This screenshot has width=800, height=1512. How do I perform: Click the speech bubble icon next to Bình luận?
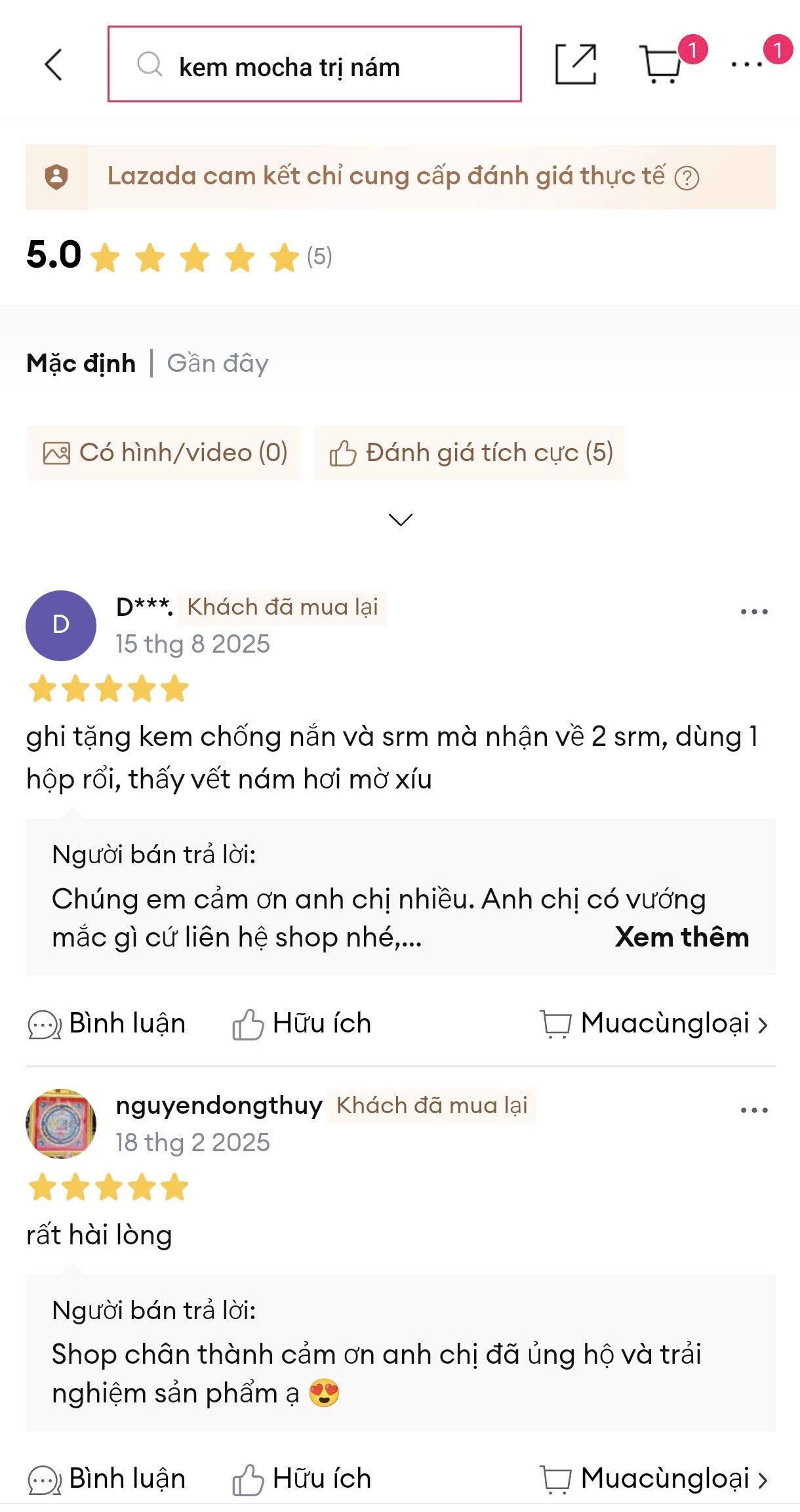tap(43, 1023)
